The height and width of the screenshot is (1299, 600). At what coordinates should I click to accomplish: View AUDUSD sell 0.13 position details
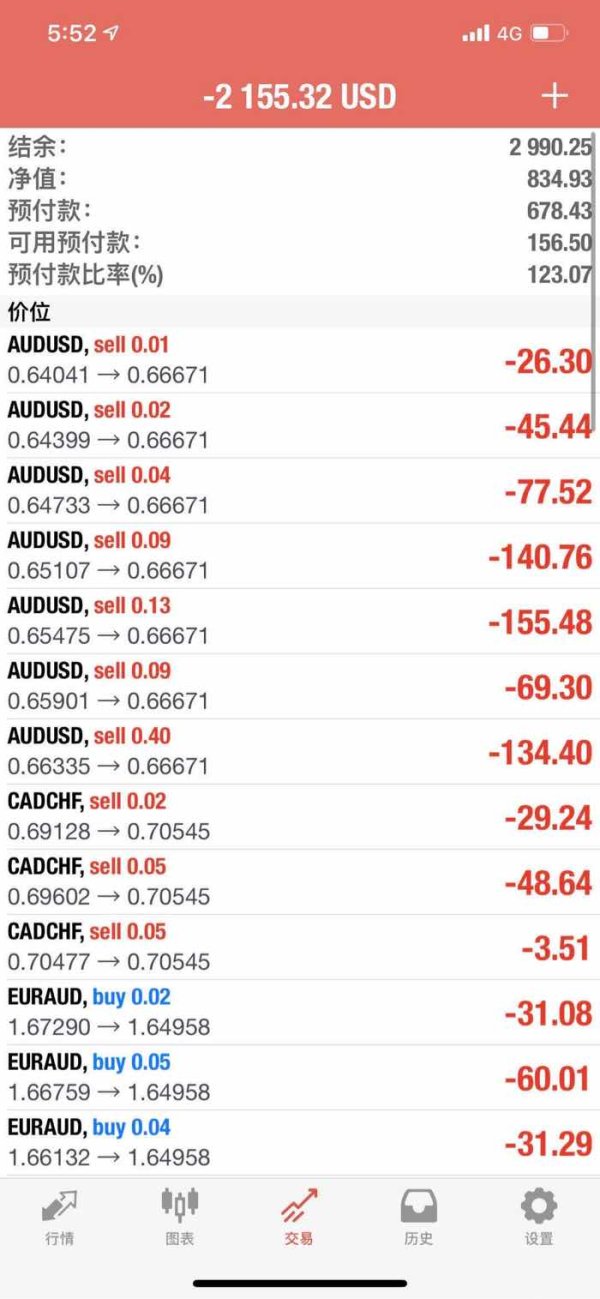click(x=300, y=621)
